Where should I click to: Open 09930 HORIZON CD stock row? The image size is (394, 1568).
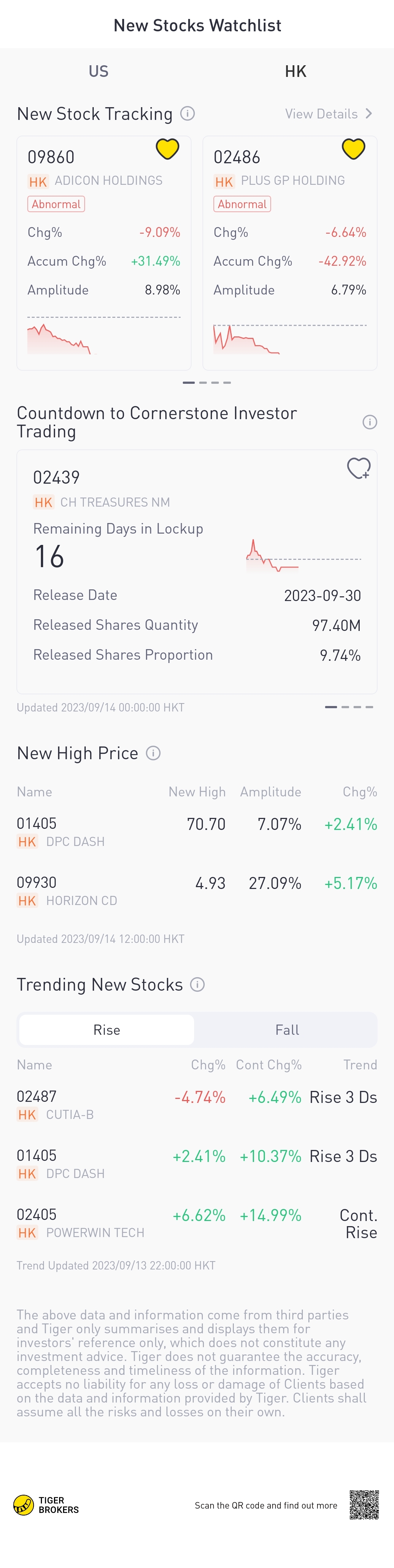197,890
